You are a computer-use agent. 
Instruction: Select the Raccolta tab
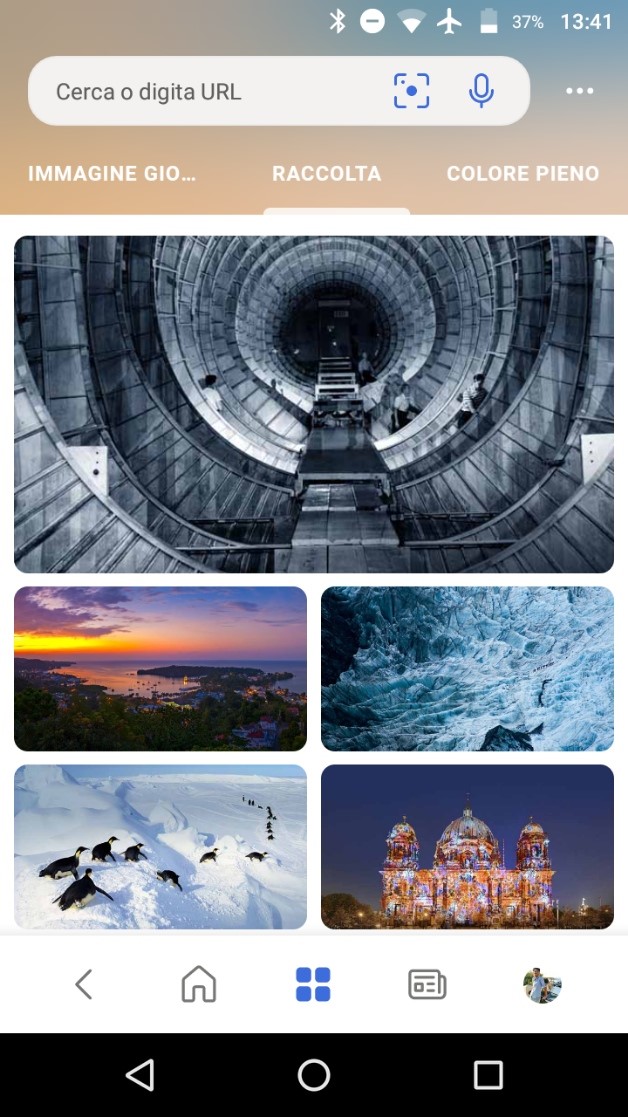tap(327, 174)
